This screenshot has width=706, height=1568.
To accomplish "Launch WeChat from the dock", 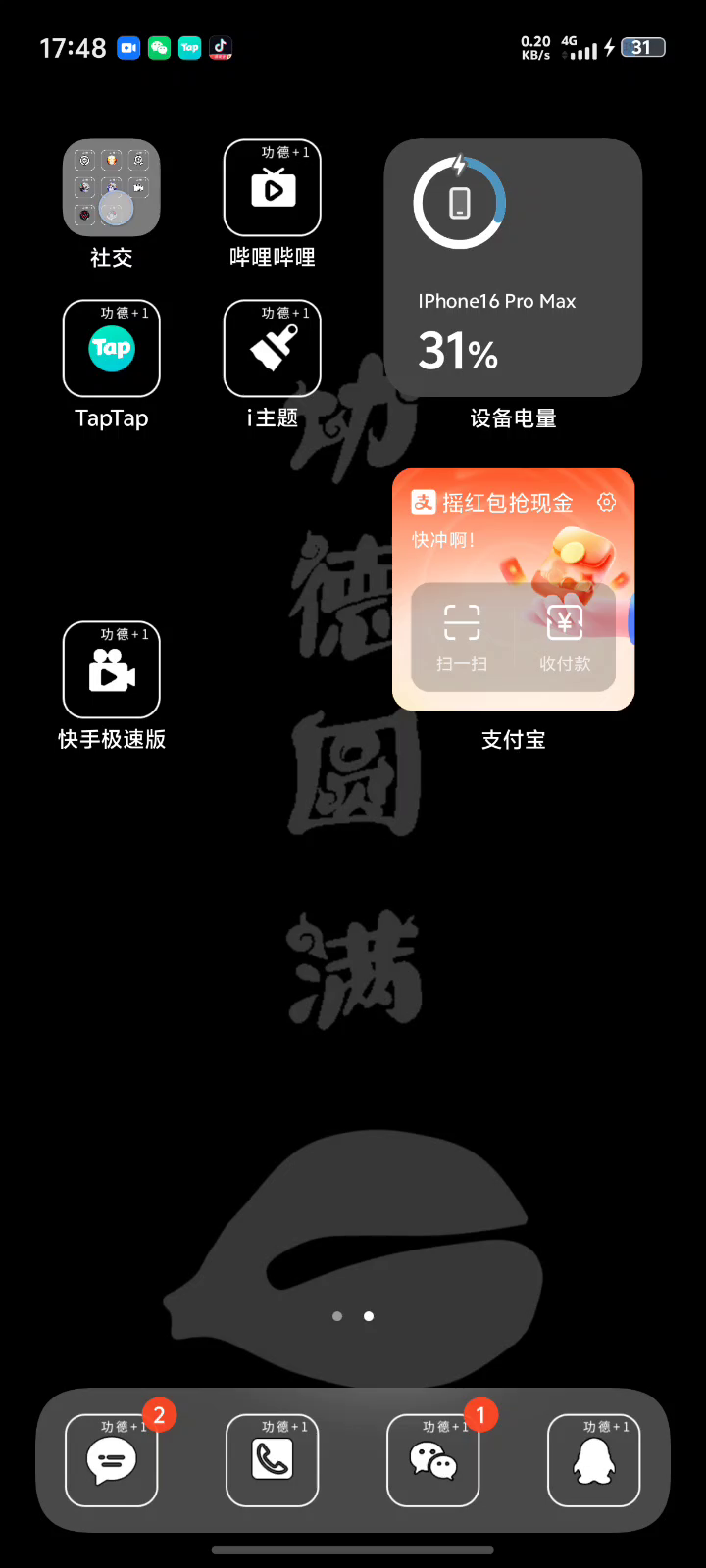I will click(x=433, y=1460).
